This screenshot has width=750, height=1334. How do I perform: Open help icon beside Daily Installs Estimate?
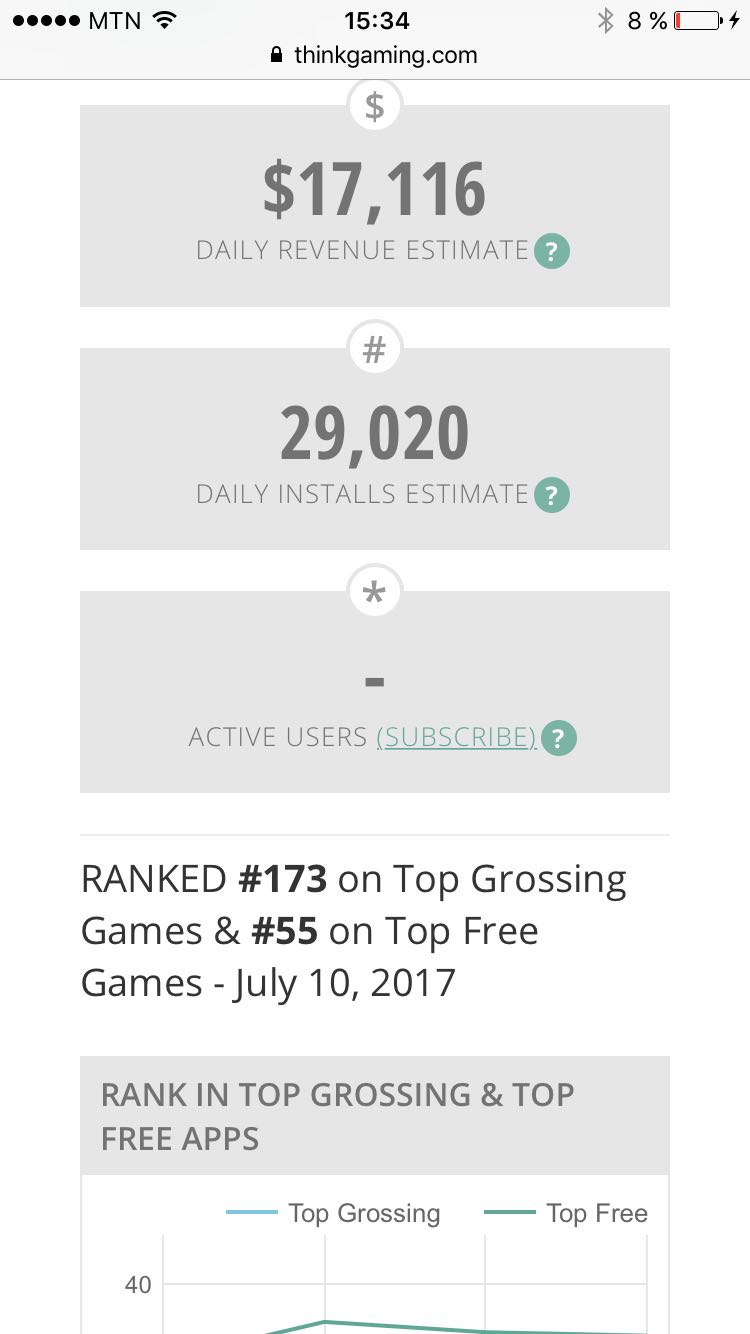[551, 495]
